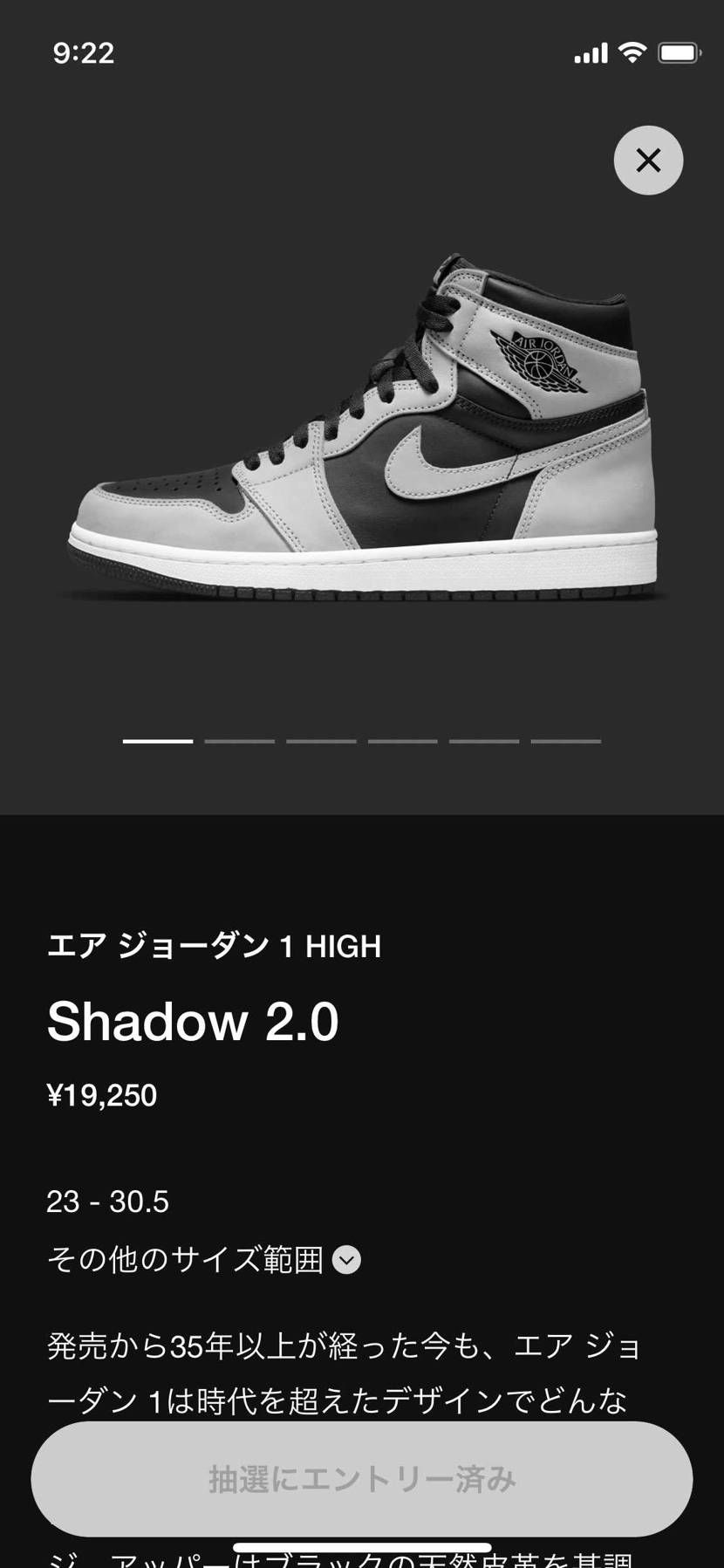Screen dimensions: 724x1568
Task: Jump to the second image indicator
Action: [x=239, y=741]
